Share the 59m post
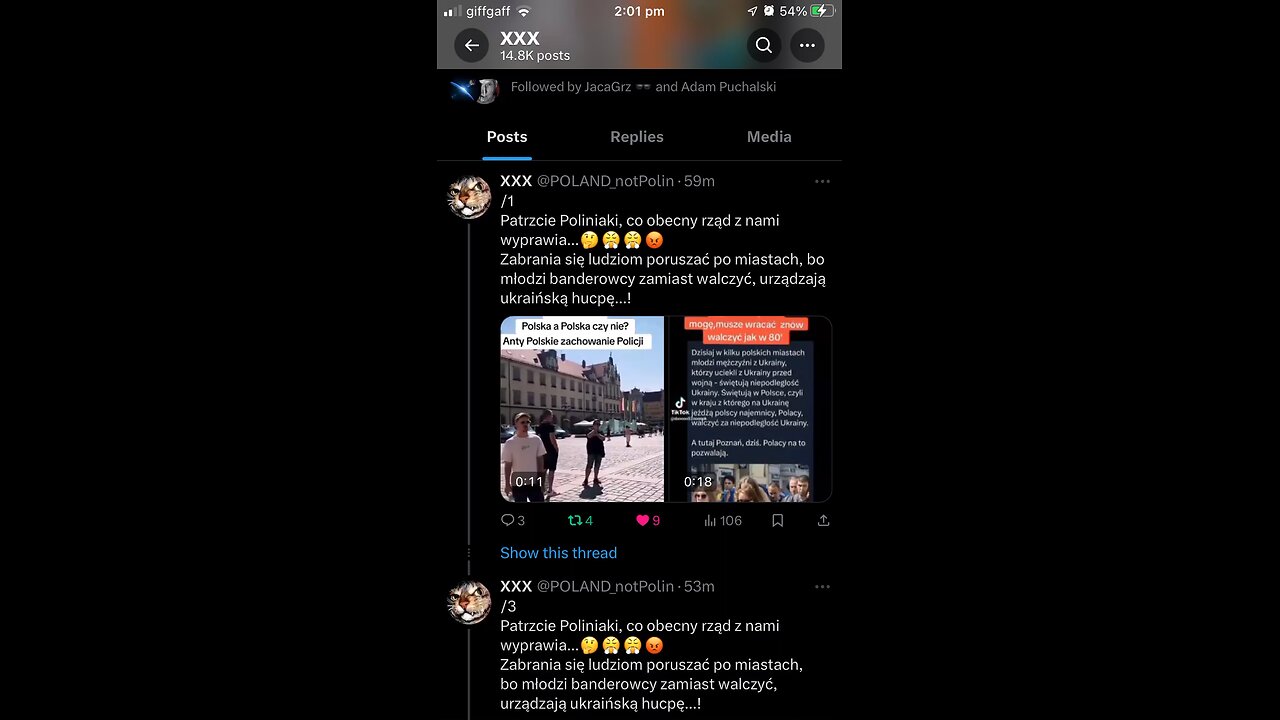Screen dimensions: 1280x720 pyautogui.click(x=823, y=521)
